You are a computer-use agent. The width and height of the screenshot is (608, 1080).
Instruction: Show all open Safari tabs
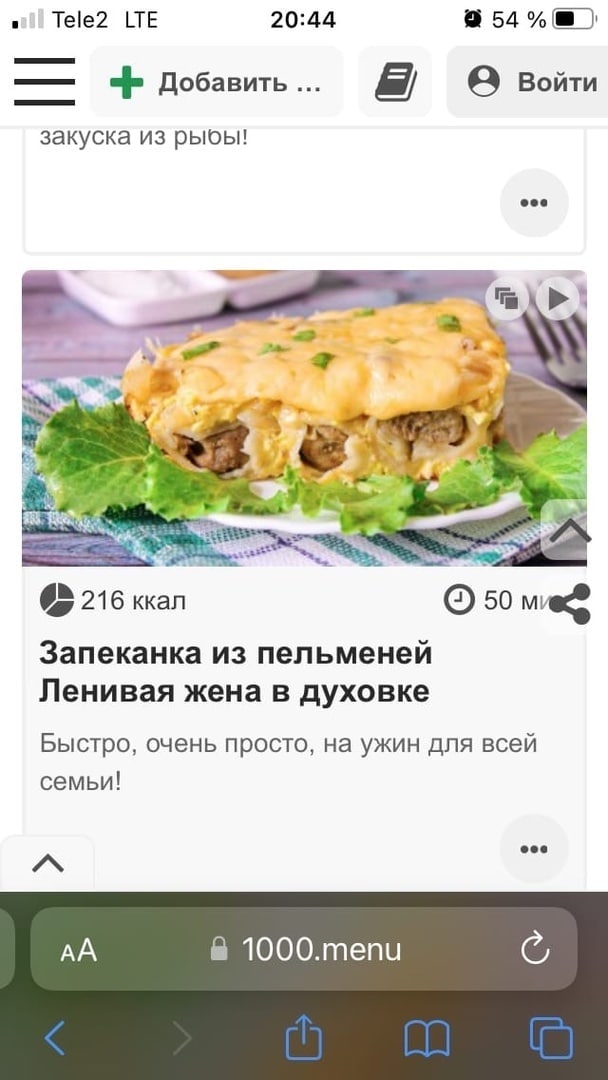(x=550, y=1039)
